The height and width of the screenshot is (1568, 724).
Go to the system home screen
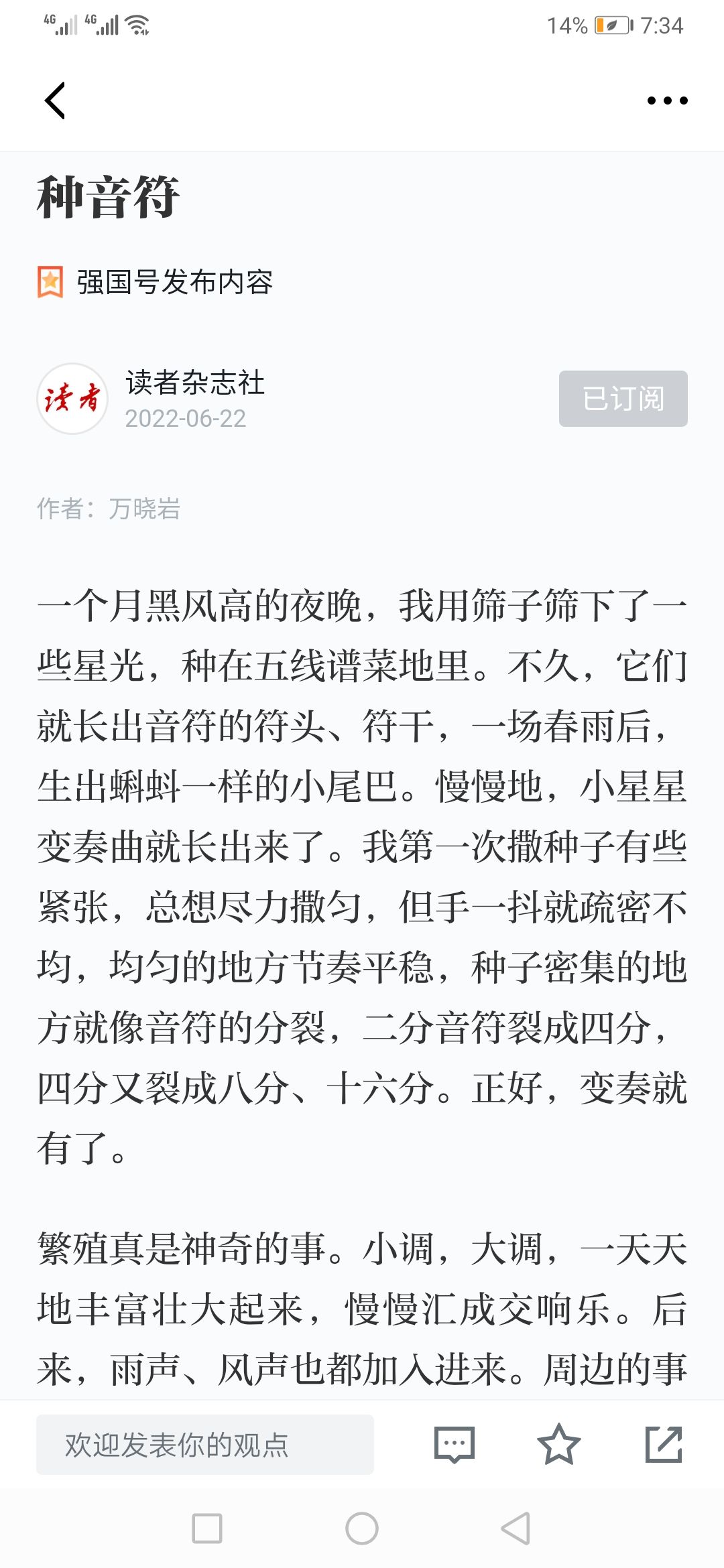point(362,1528)
